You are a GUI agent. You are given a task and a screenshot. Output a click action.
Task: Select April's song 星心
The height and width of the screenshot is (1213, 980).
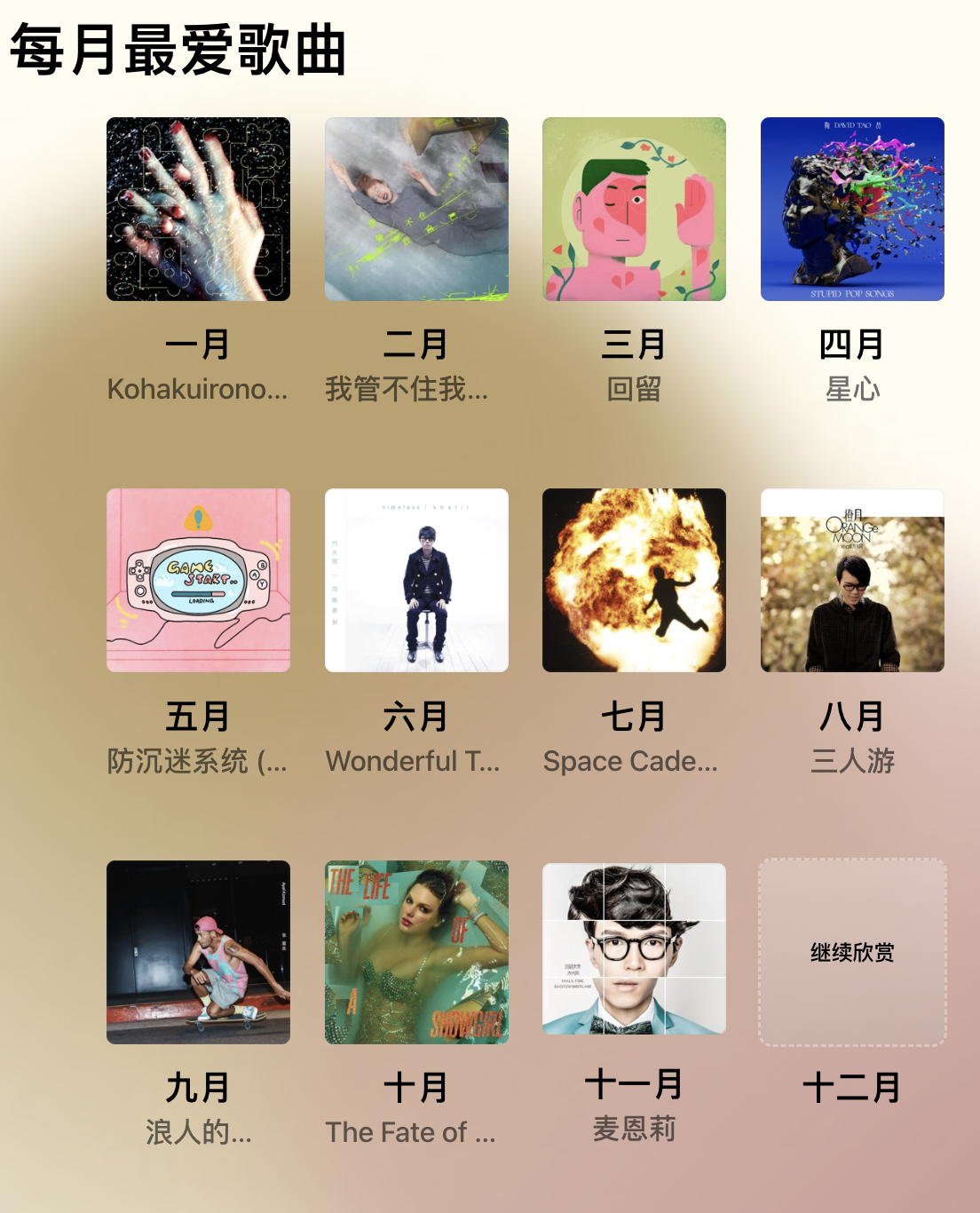852,209
